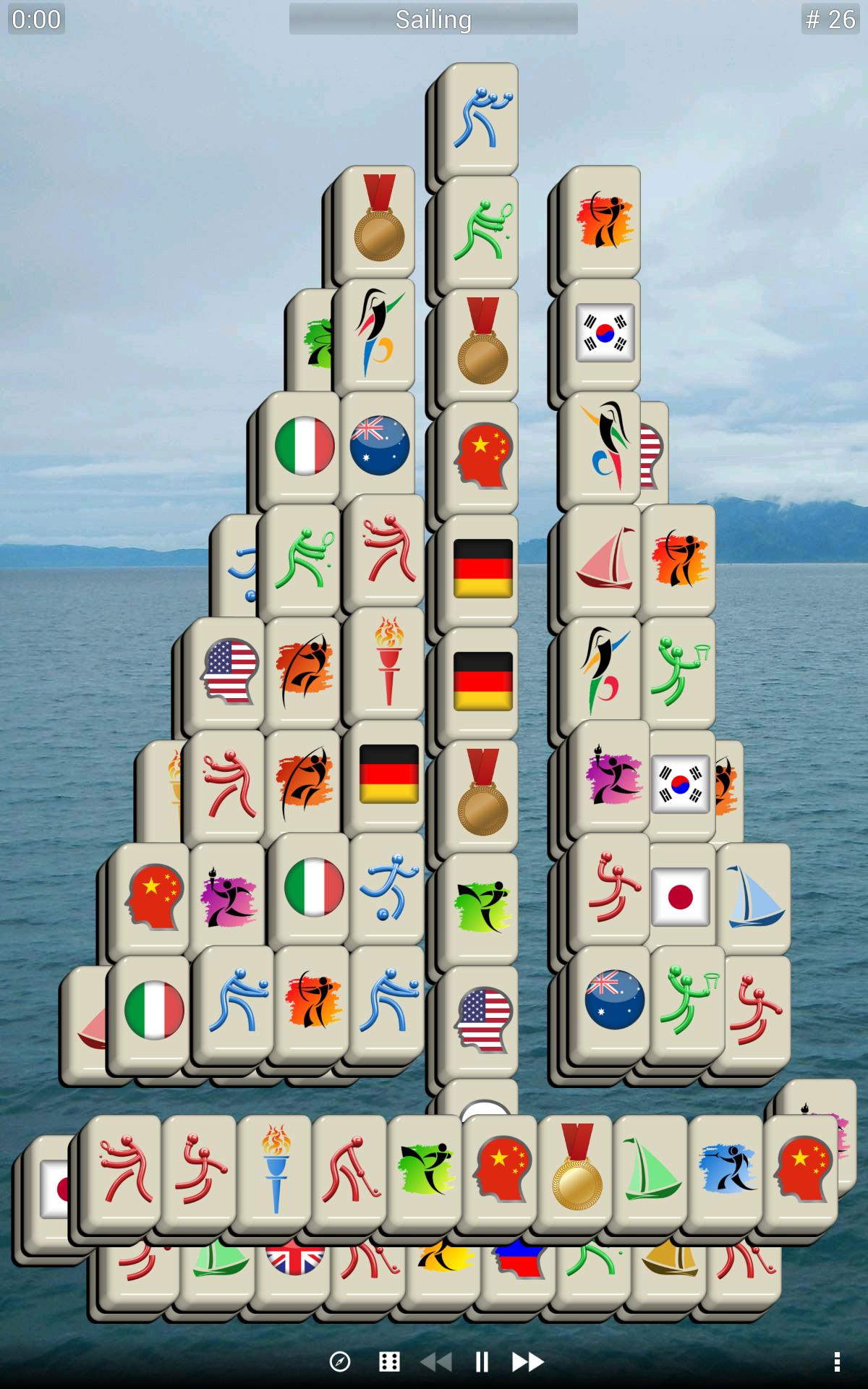Tap the rewind undo arrows
This screenshot has height=1389, width=868.
[435, 1362]
